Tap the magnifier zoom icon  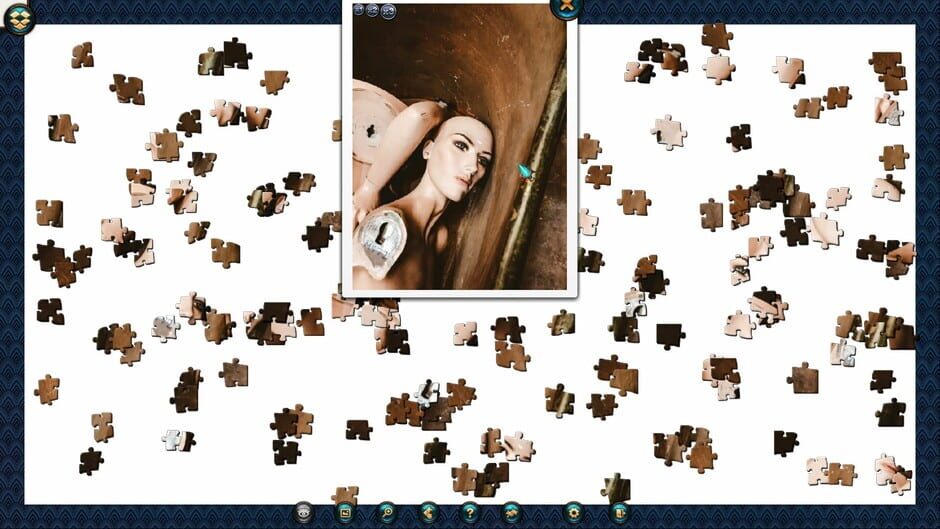click(x=387, y=513)
